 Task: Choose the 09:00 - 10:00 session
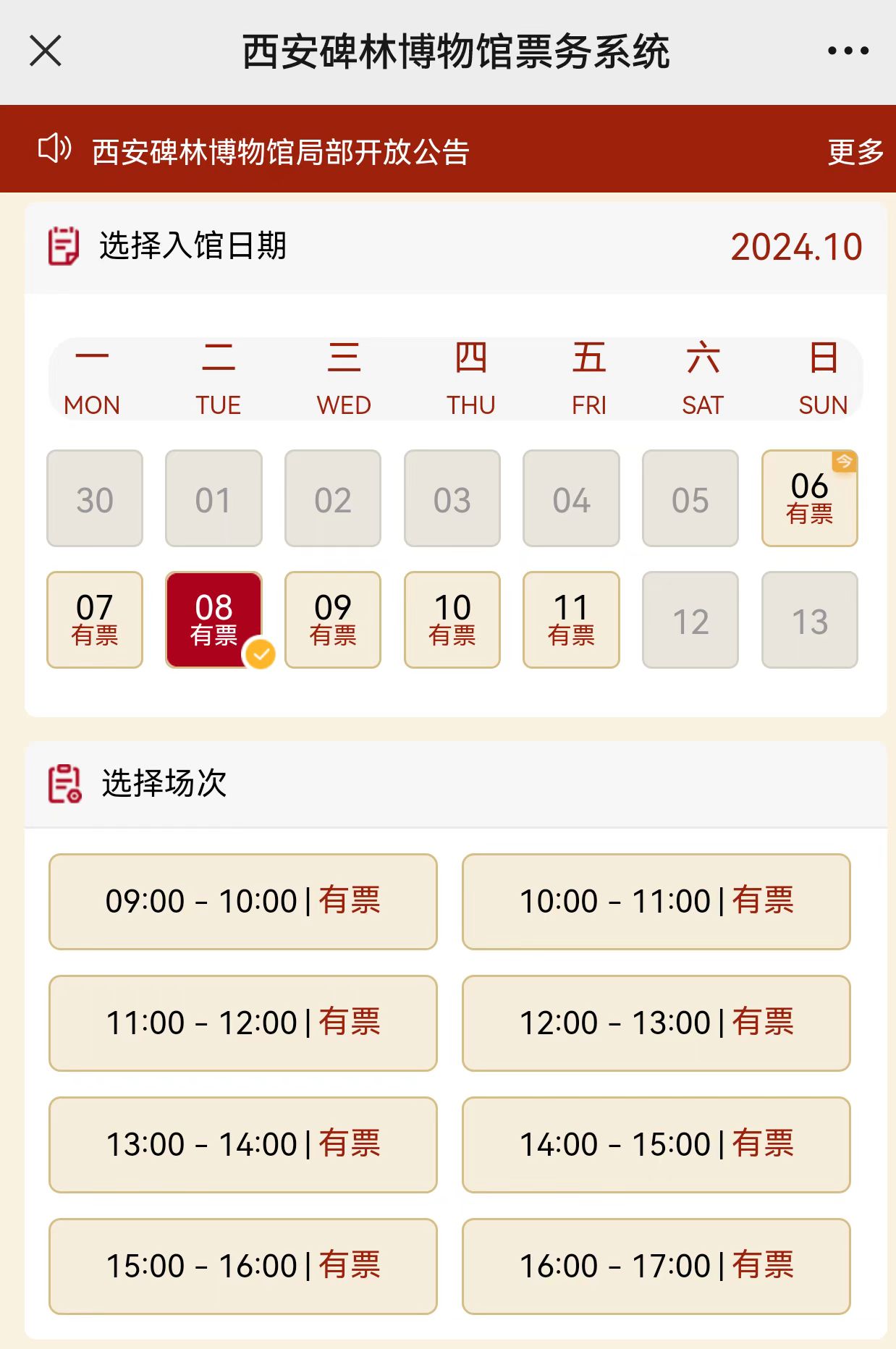(243, 901)
